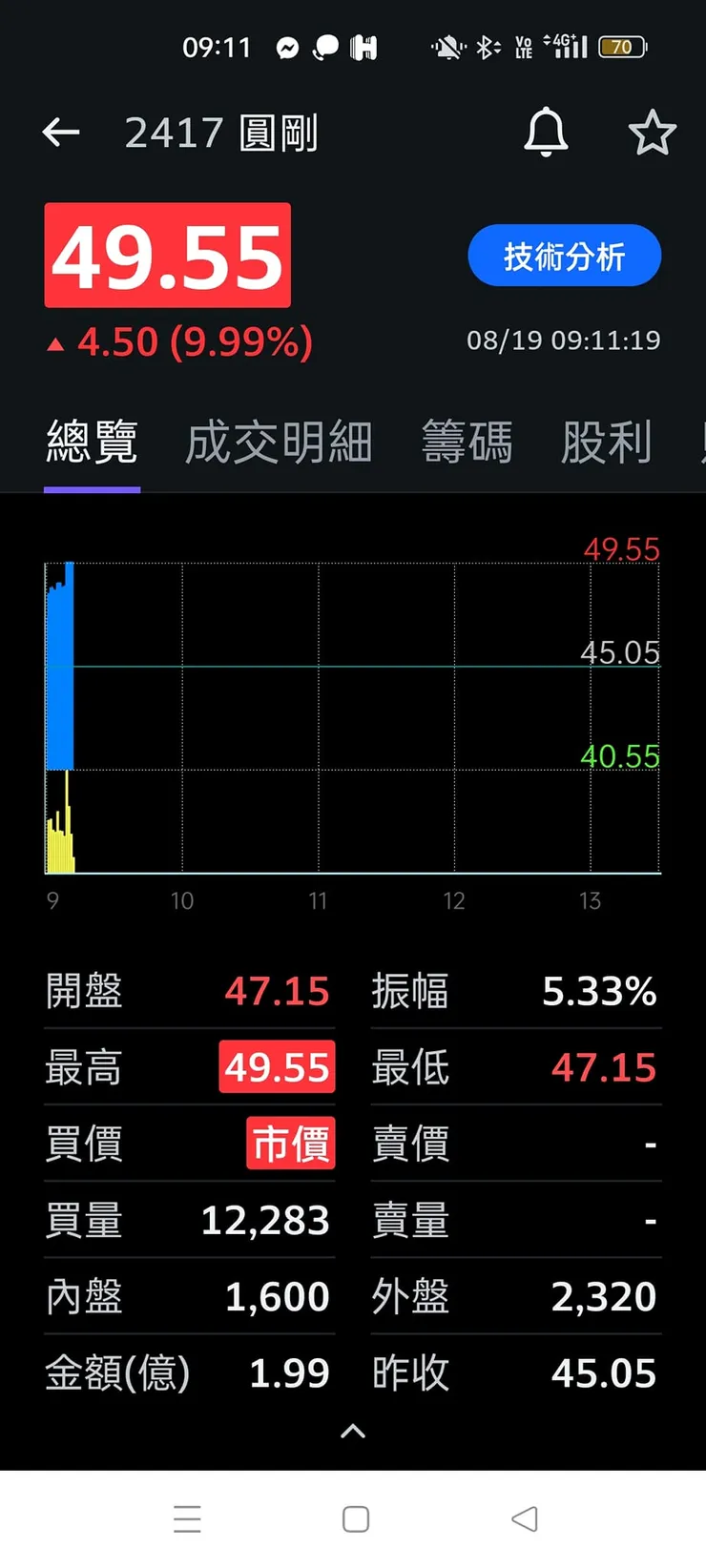Open the chat bubble notification icon
Viewport: 706px width, 1568px height.
point(326,47)
